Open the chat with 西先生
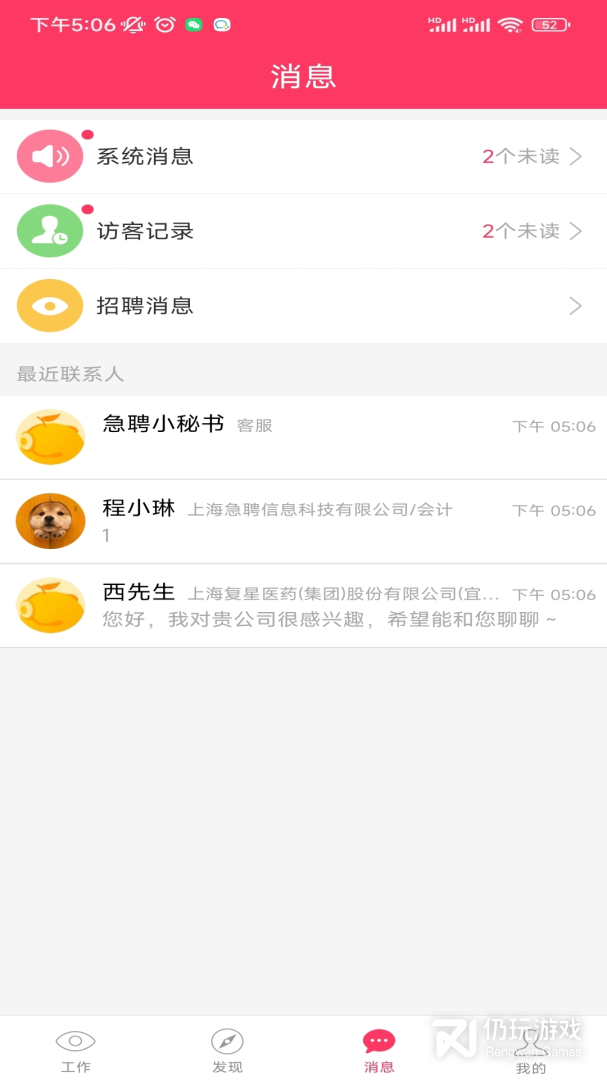Image resolution: width=607 pixels, height=1080 pixels. [x=303, y=605]
